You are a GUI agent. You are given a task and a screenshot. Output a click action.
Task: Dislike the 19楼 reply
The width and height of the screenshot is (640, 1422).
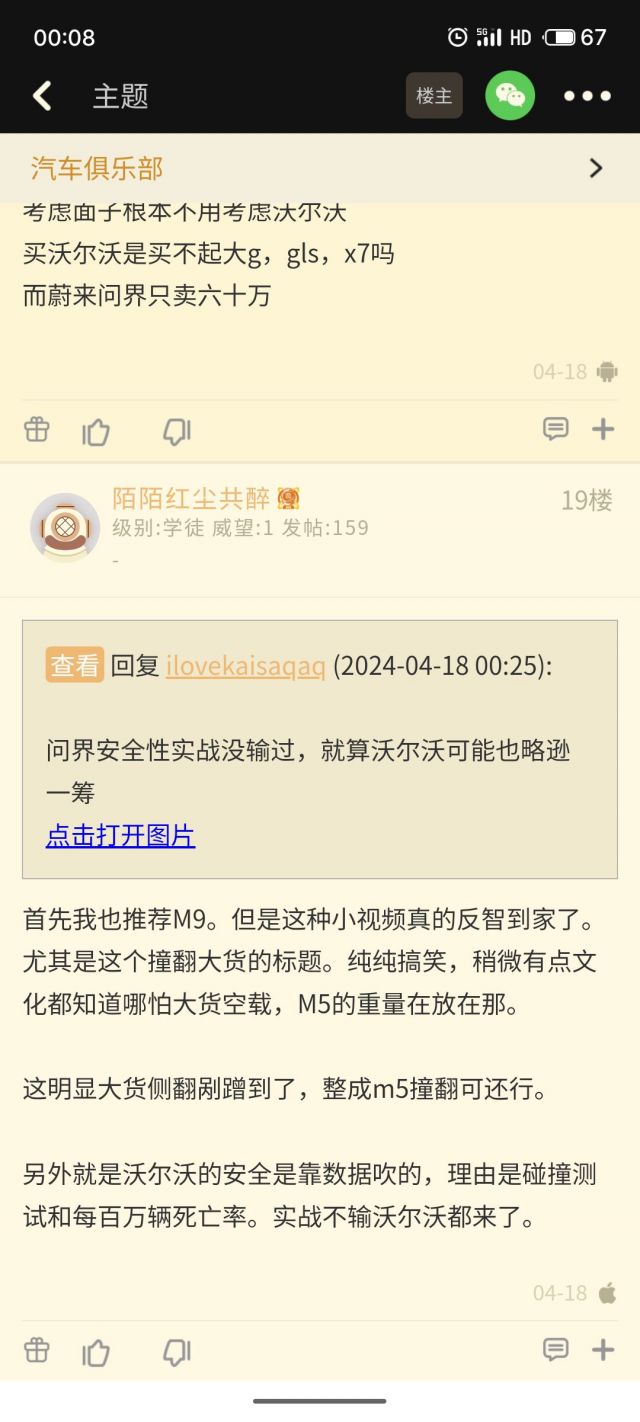pos(176,1353)
